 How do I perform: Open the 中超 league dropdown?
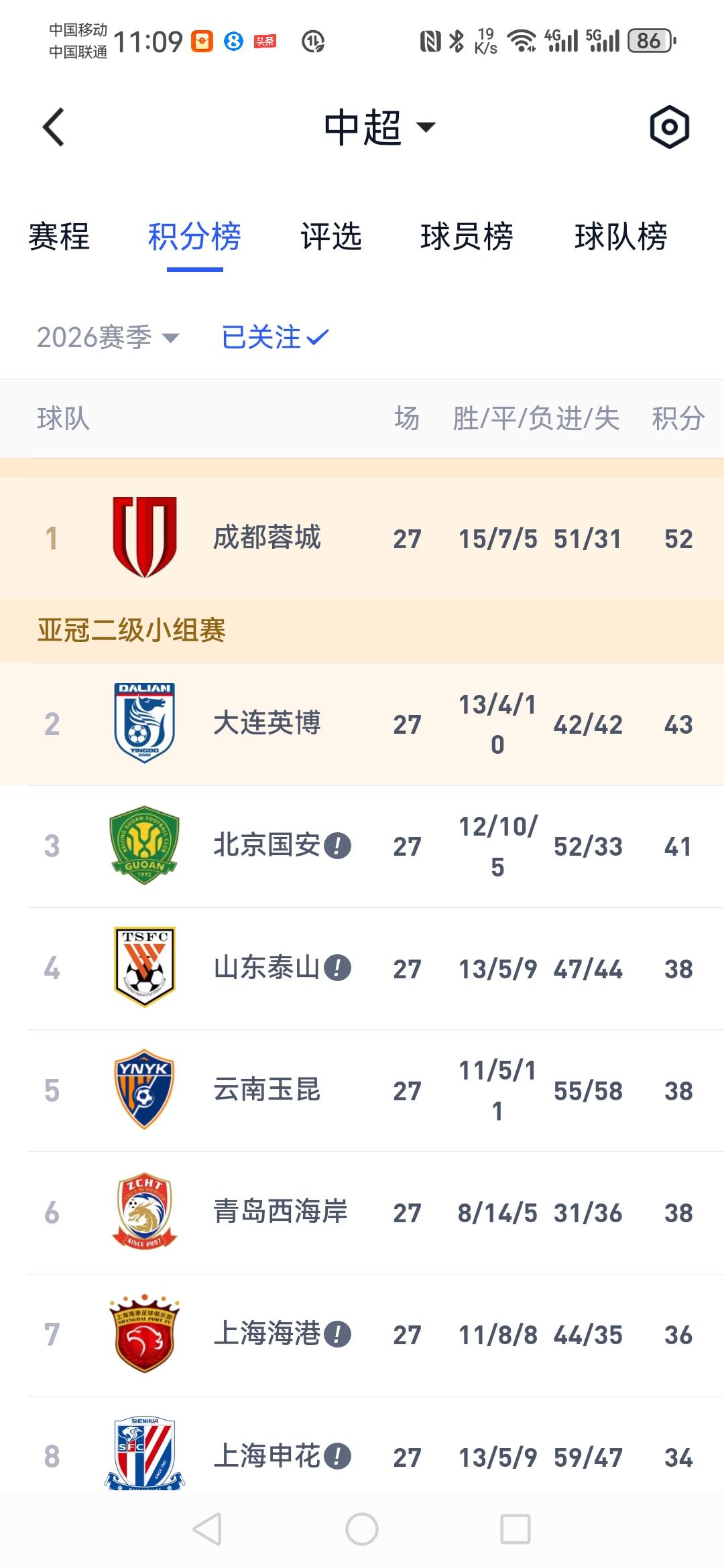click(379, 127)
